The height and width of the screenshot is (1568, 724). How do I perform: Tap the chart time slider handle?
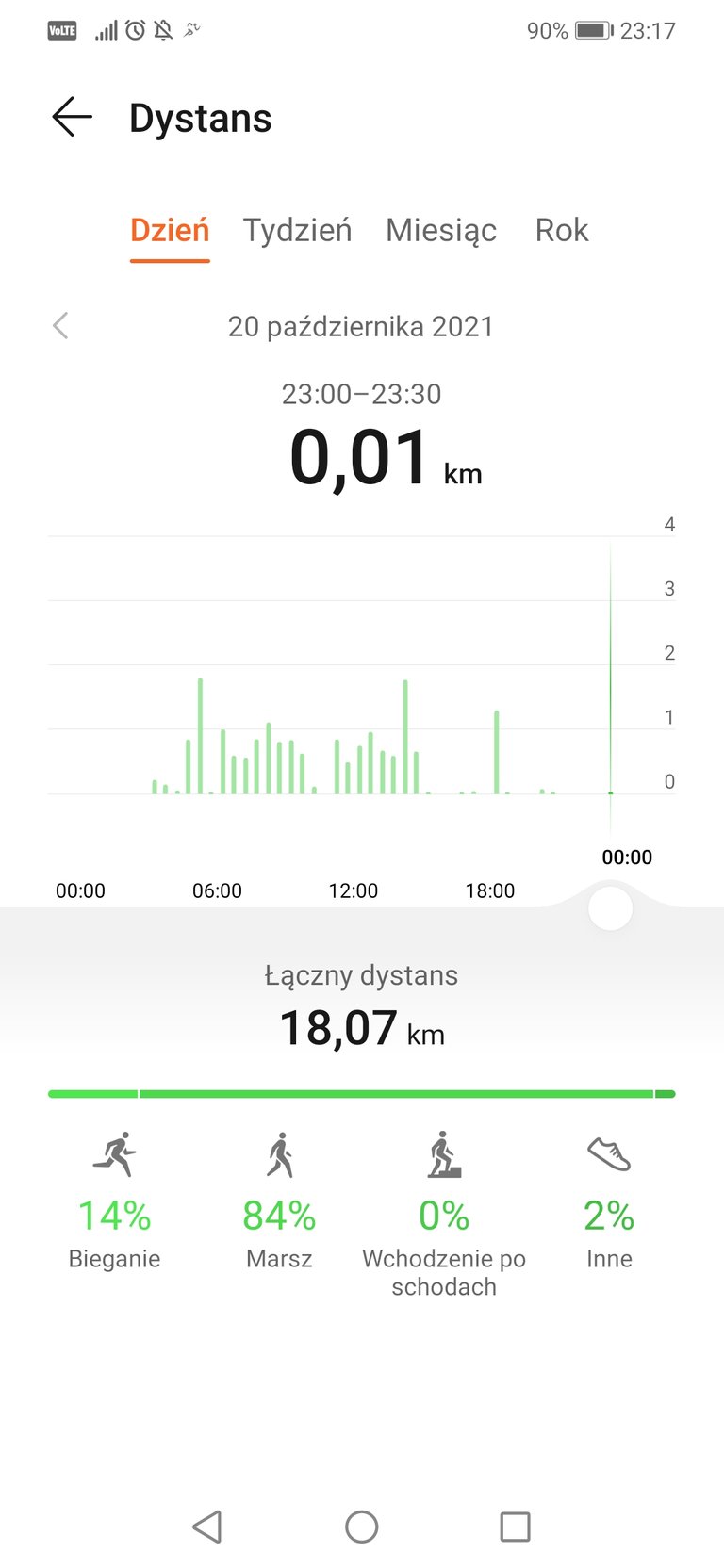click(x=610, y=908)
